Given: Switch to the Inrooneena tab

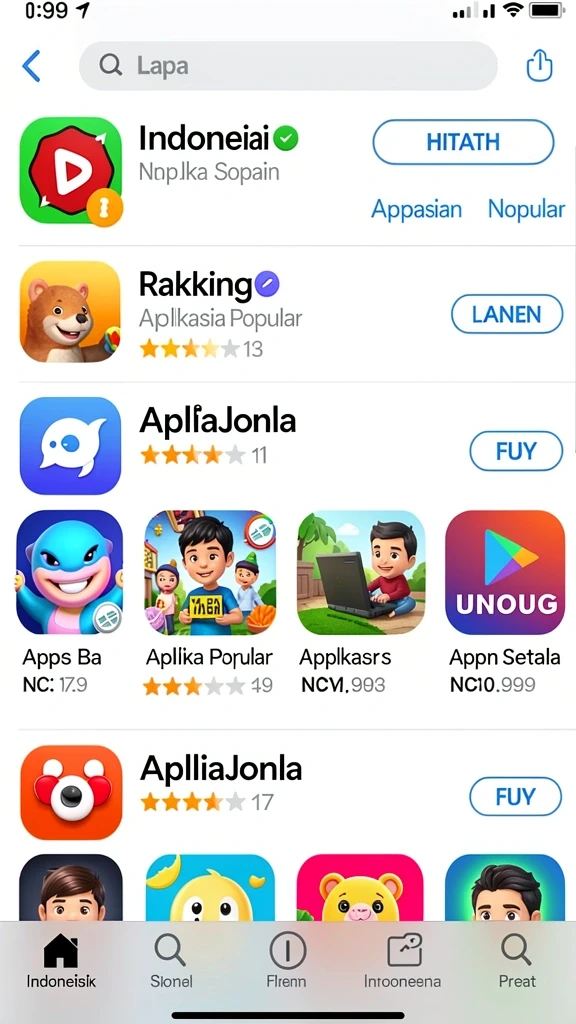Looking at the screenshot, I should [402, 959].
